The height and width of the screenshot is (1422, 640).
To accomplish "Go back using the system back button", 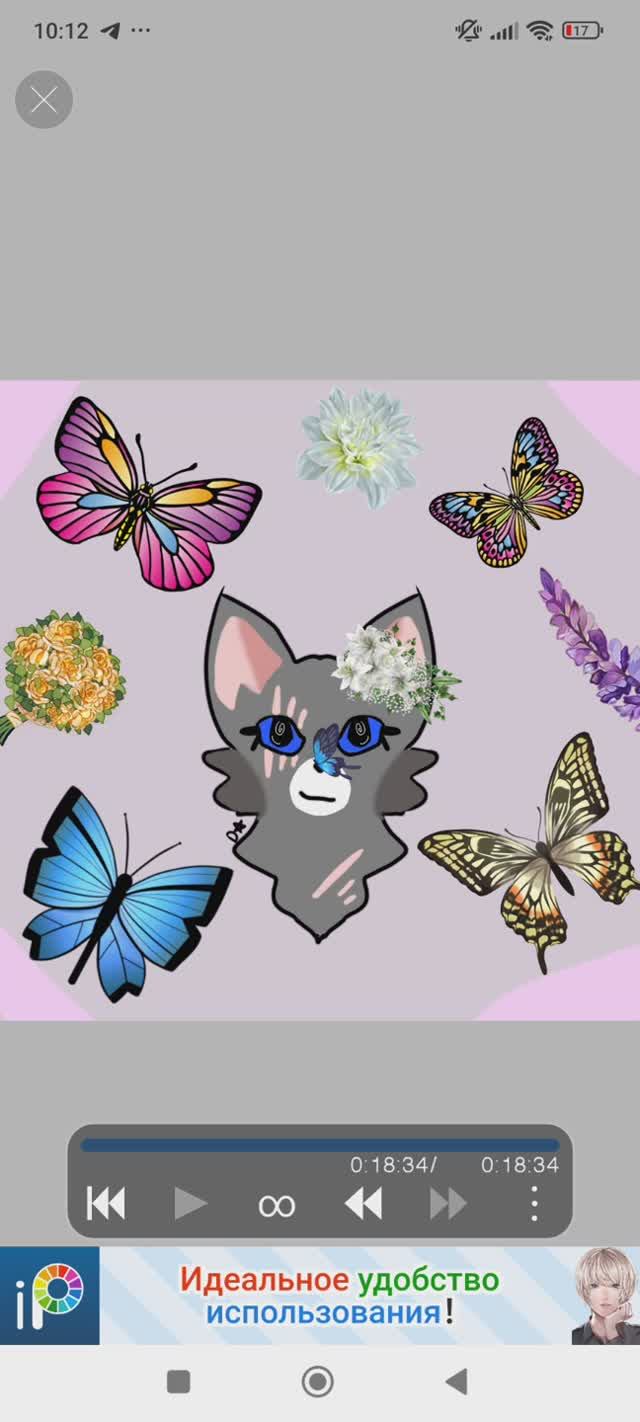I will coord(456,1382).
